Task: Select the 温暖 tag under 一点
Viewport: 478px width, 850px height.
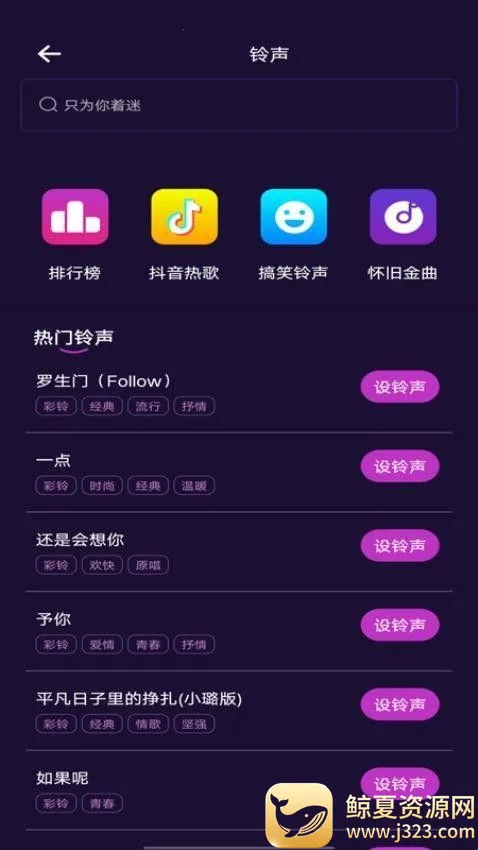Action: pyautogui.click(x=193, y=486)
